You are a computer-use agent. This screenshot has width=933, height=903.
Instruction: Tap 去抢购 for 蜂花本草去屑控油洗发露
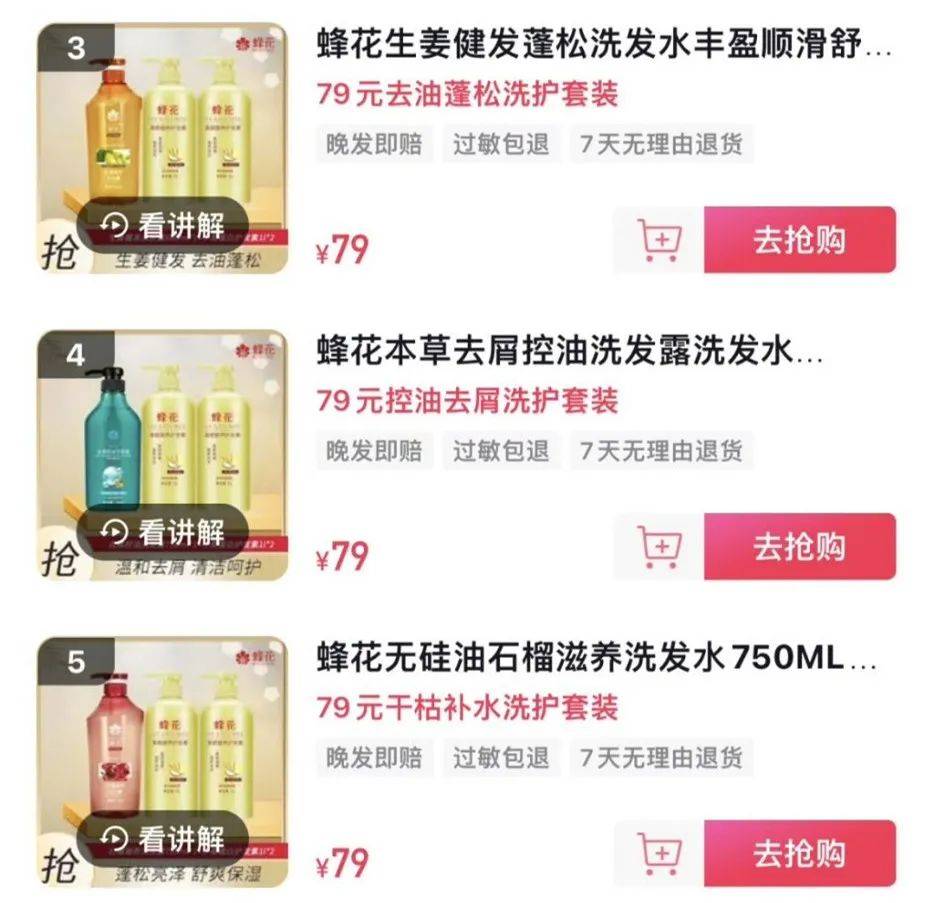pyautogui.click(x=799, y=546)
